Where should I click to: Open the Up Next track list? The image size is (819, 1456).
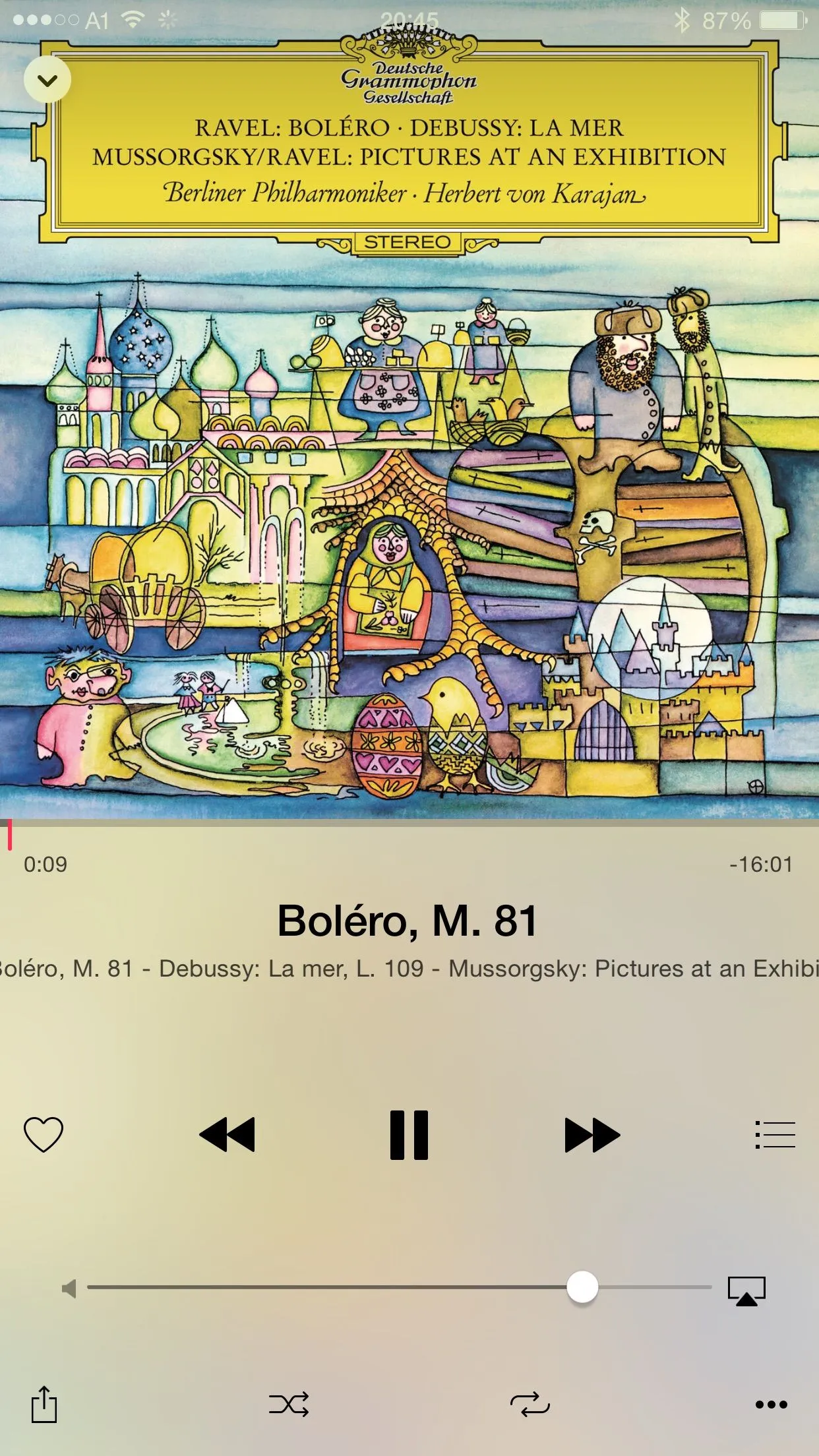click(x=775, y=1135)
